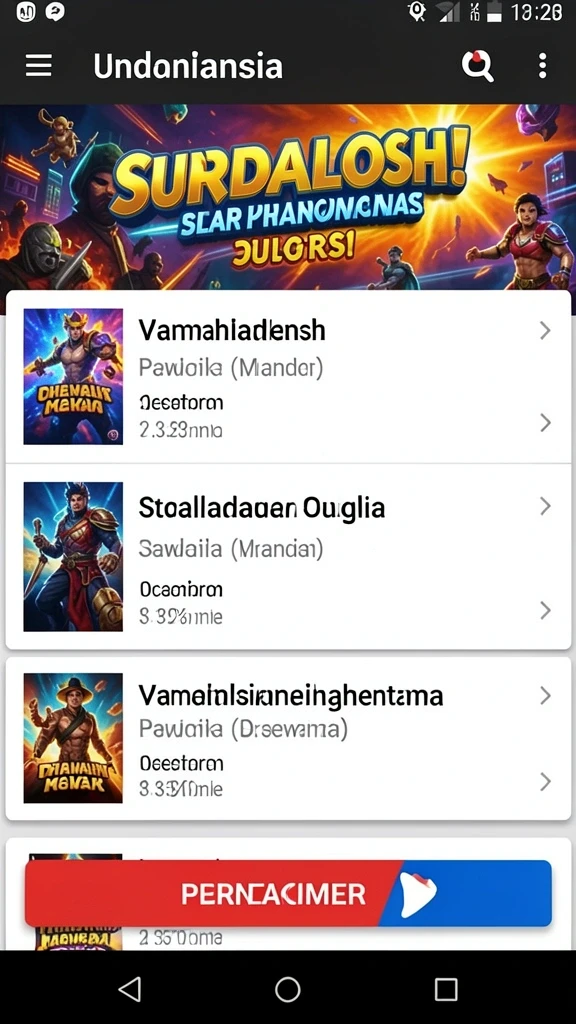576x1024 pixels.
Task: Tap the chevron next to Vamelnlsianeinghentama
Action: (545, 696)
